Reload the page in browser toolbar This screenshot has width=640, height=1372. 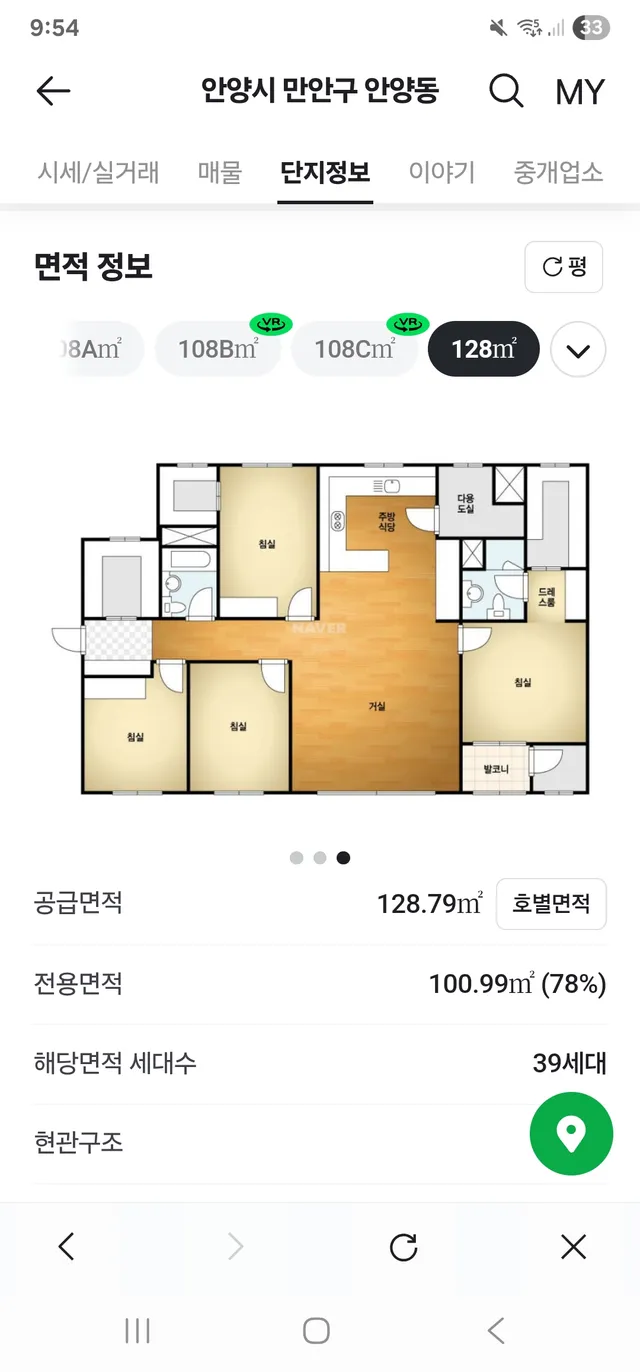[403, 1246]
